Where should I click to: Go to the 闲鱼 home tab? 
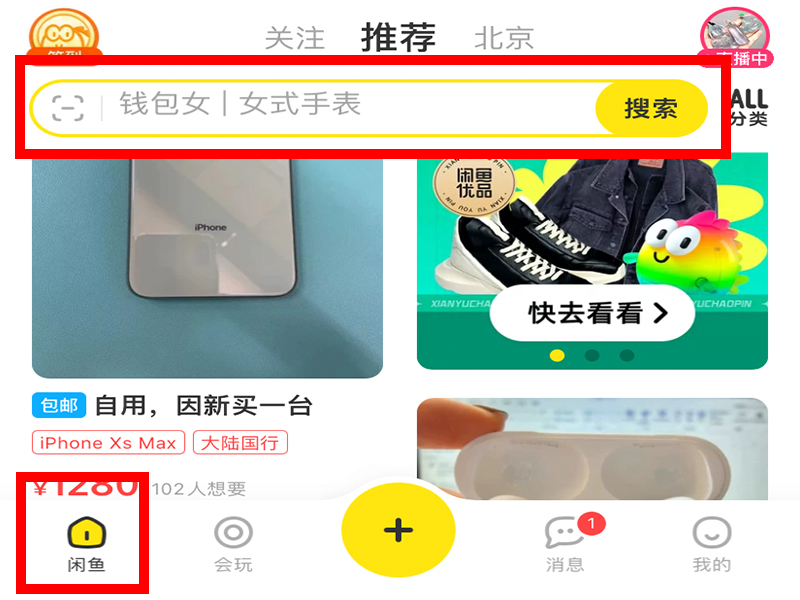[x=86, y=545]
